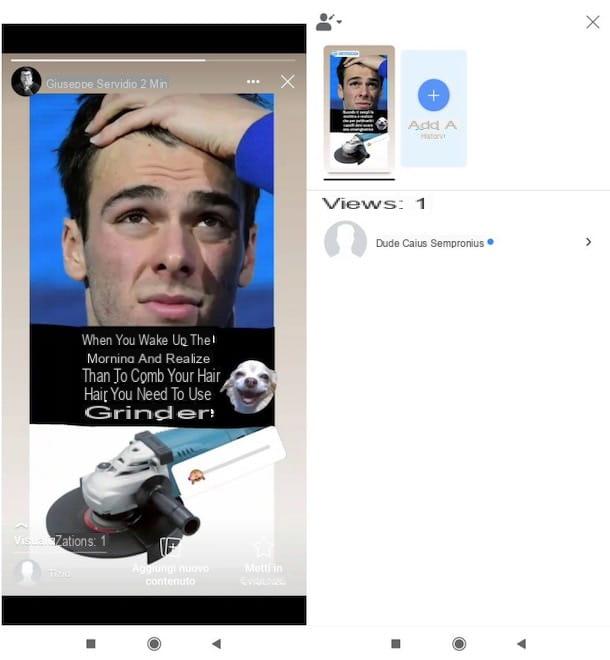Screen dimensions: 610x660
Task: Tap Aggiungi nuovo contenuto button
Action: (x=169, y=550)
